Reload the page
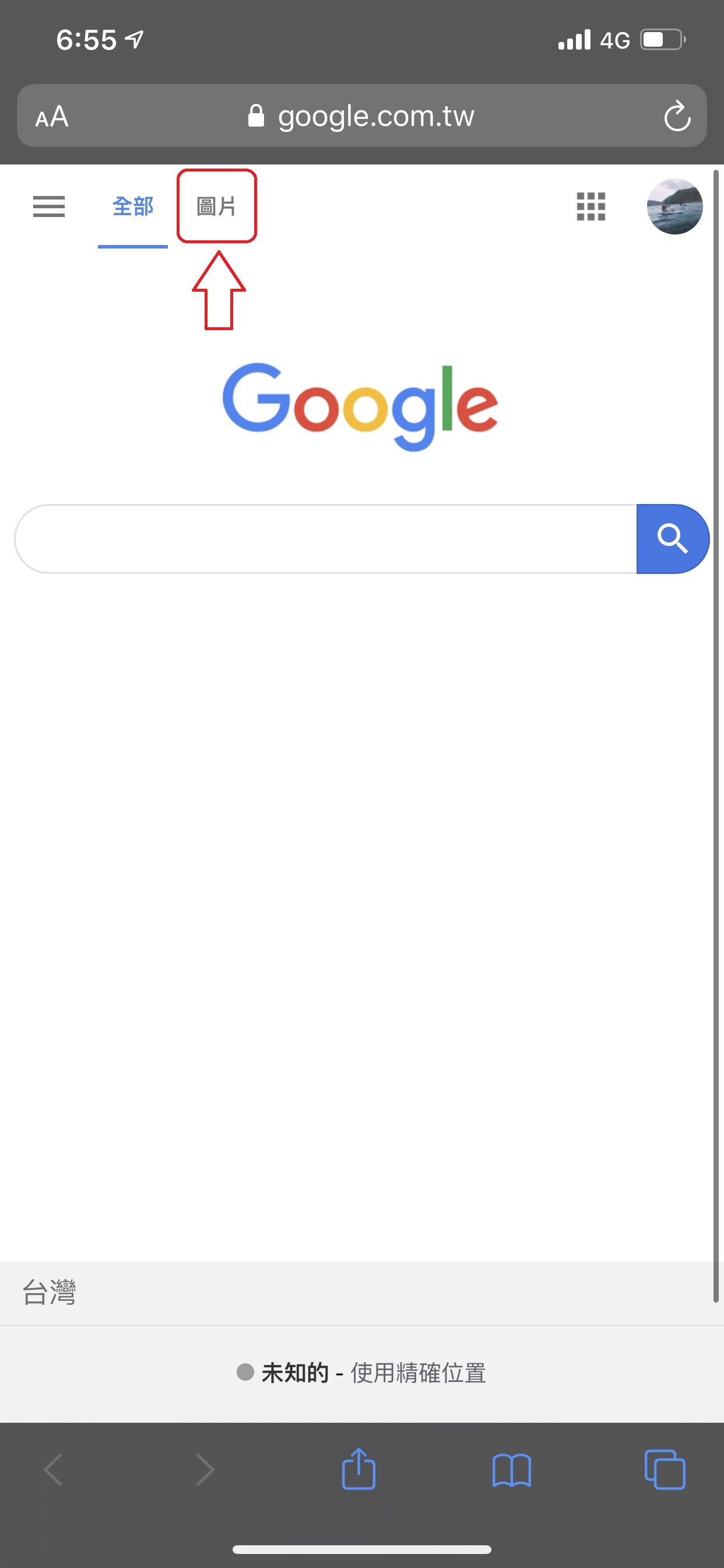This screenshot has height=1568, width=724. pyautogui.click(x=677, y=116)
